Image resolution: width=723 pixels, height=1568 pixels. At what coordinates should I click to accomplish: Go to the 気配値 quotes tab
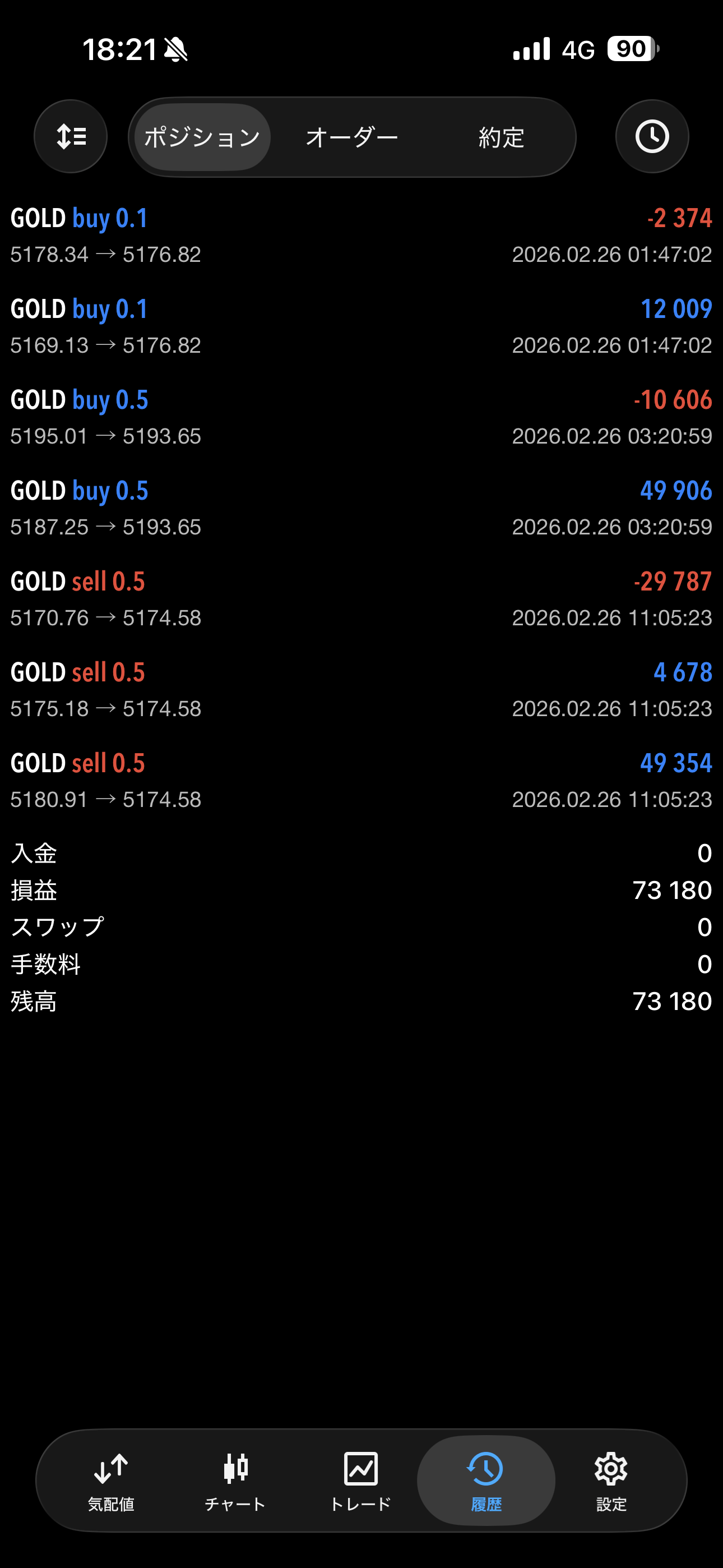[111, 1481]
